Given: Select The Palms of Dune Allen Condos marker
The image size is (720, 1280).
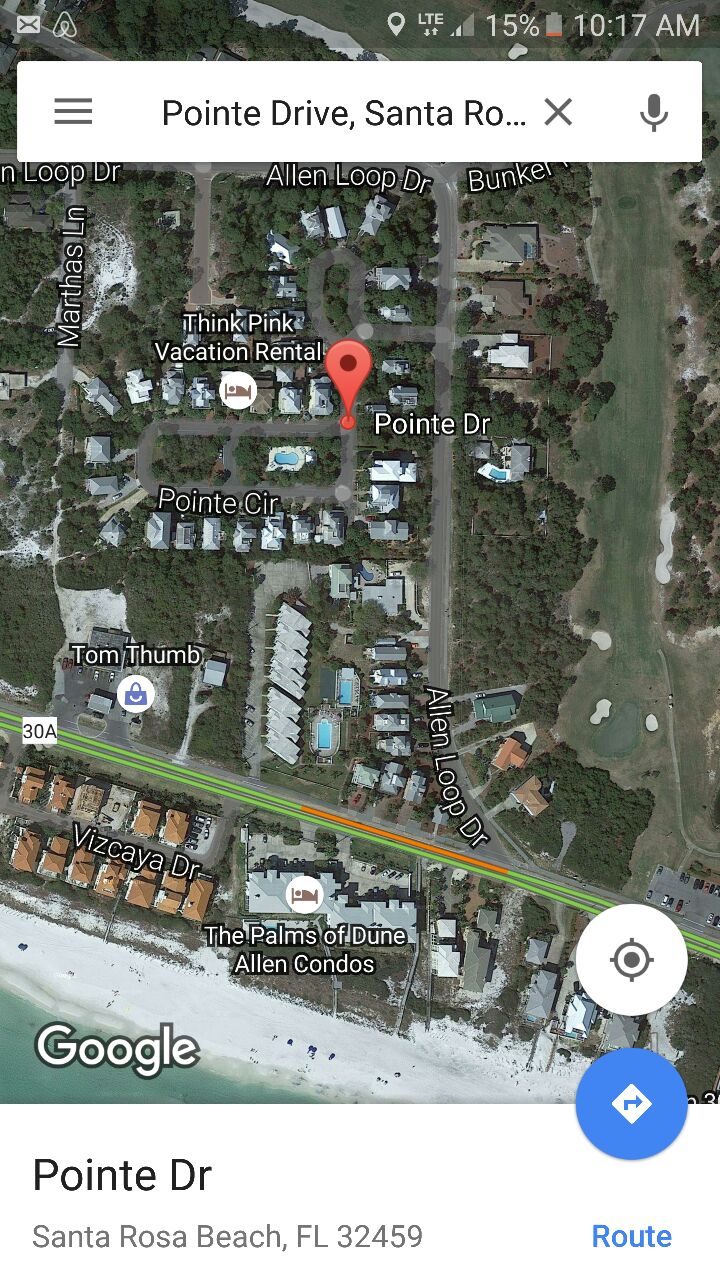Looking at the screenshot, I should pos(304,894).
